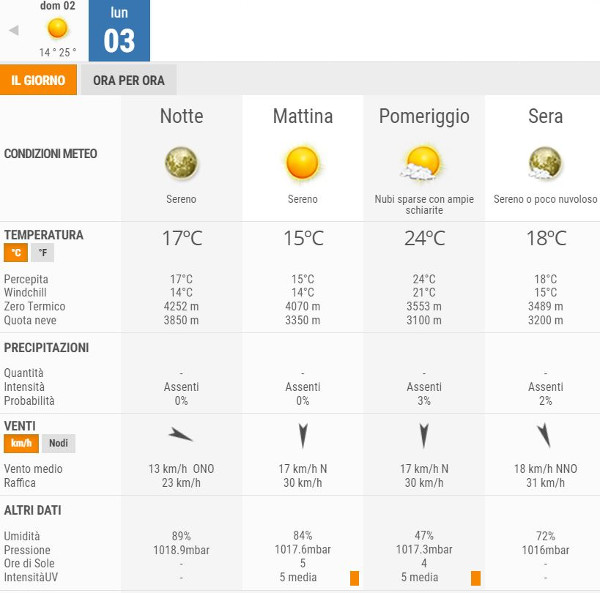Select the dom 02 day forecast

[57, 29]
